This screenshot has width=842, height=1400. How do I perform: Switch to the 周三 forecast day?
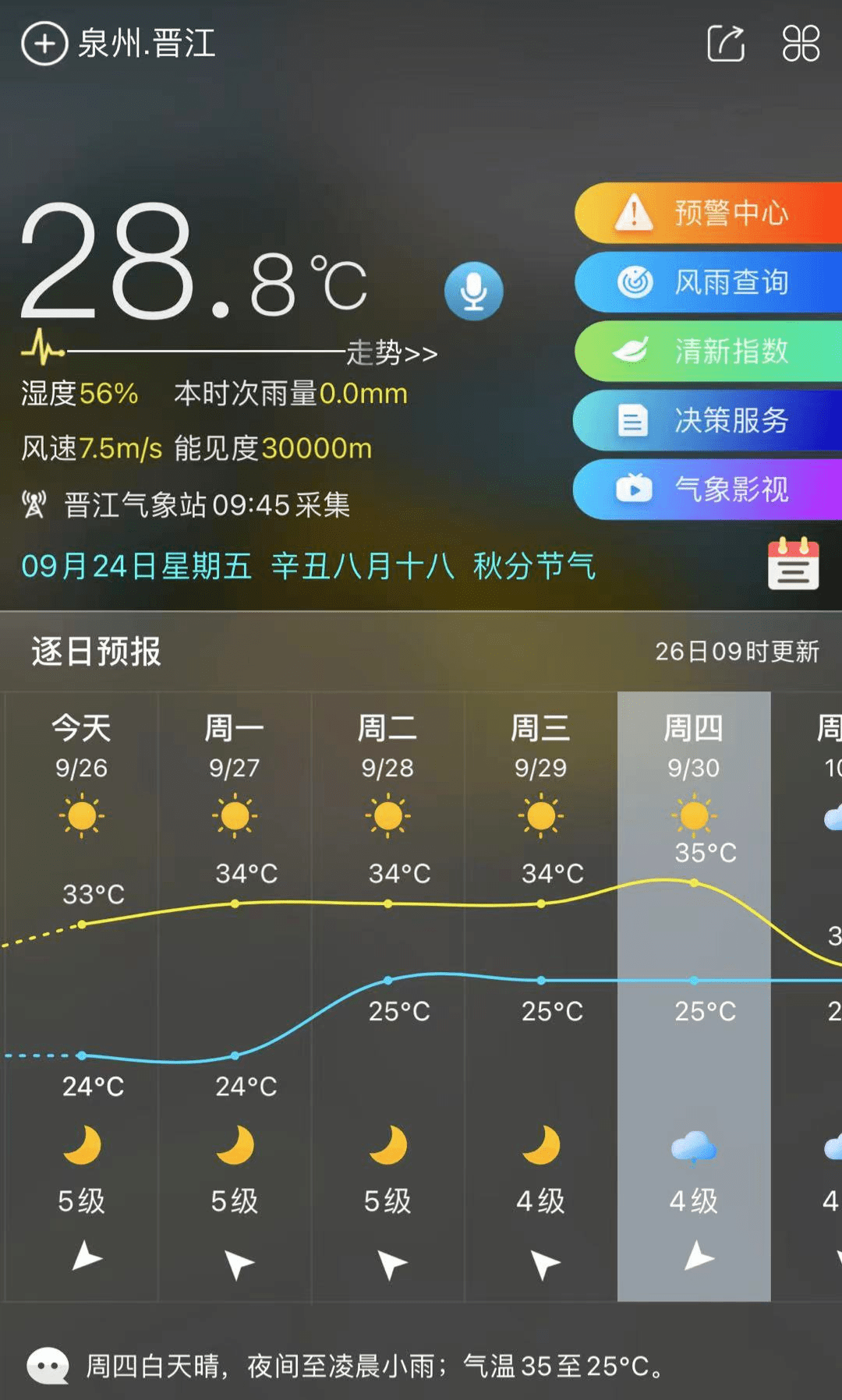click(x=540, y=729)
